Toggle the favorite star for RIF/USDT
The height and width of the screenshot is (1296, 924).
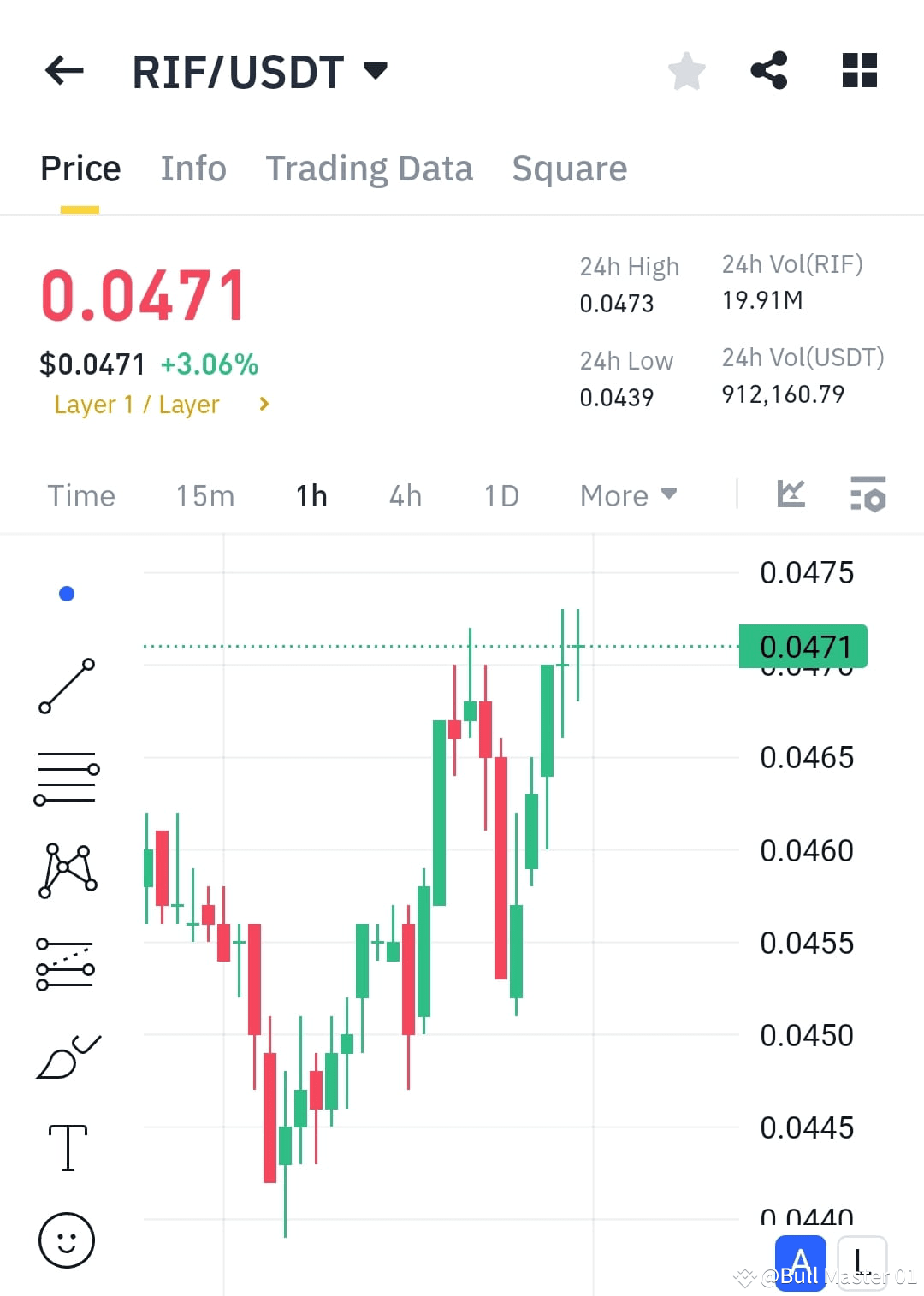tap(686, 70)
